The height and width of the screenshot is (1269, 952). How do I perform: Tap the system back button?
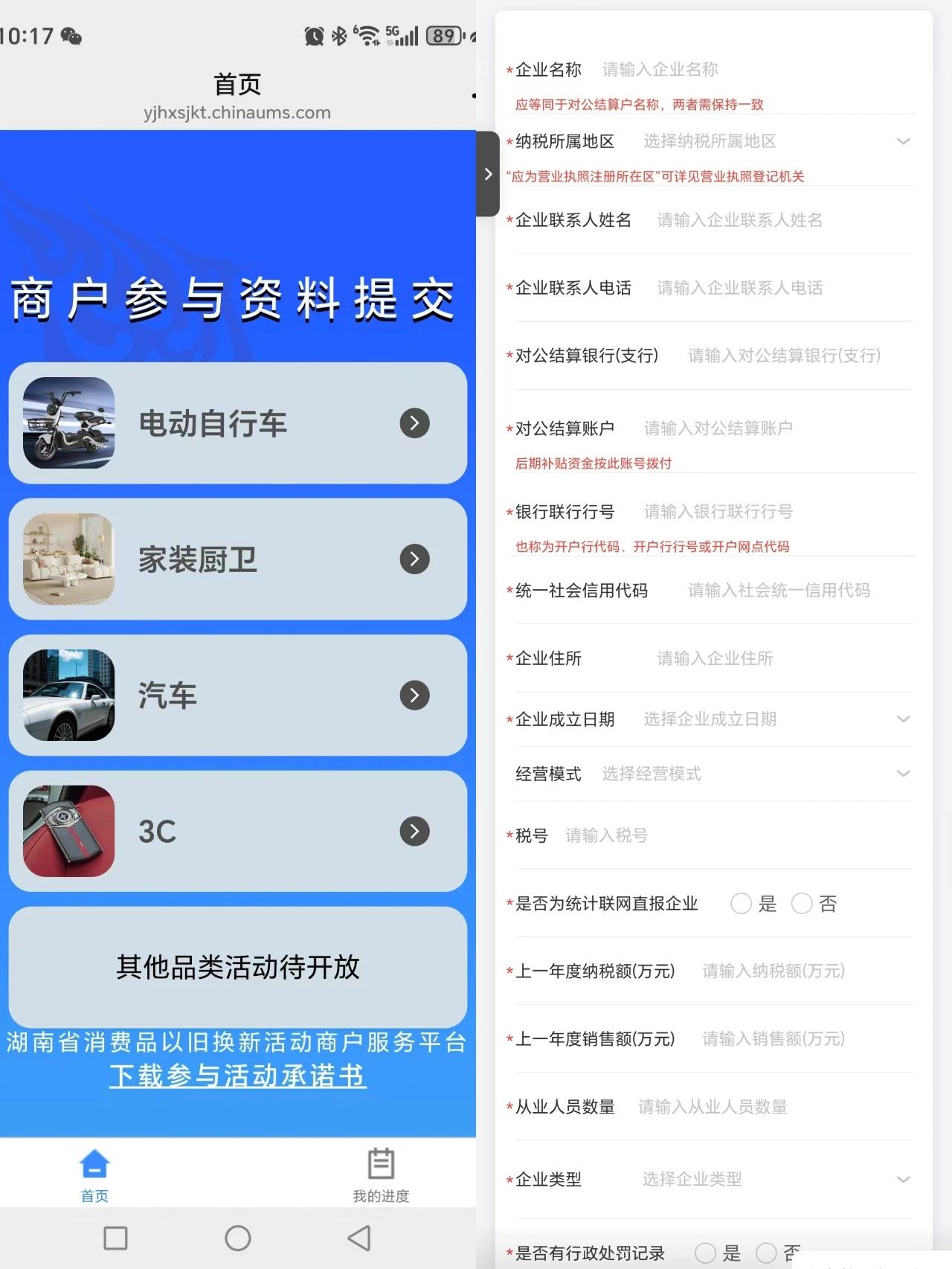click(x=359, y=1239)
